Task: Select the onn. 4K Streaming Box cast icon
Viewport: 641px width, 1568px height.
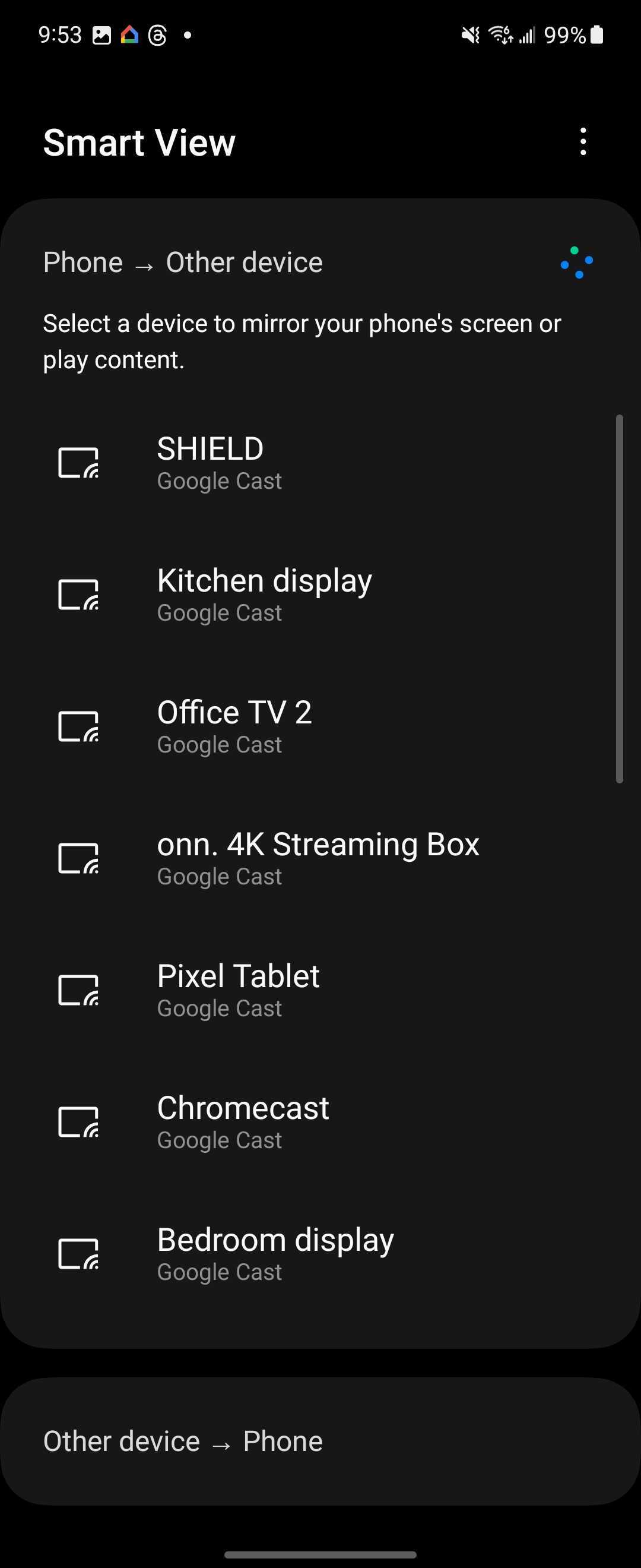Action: 78,858
